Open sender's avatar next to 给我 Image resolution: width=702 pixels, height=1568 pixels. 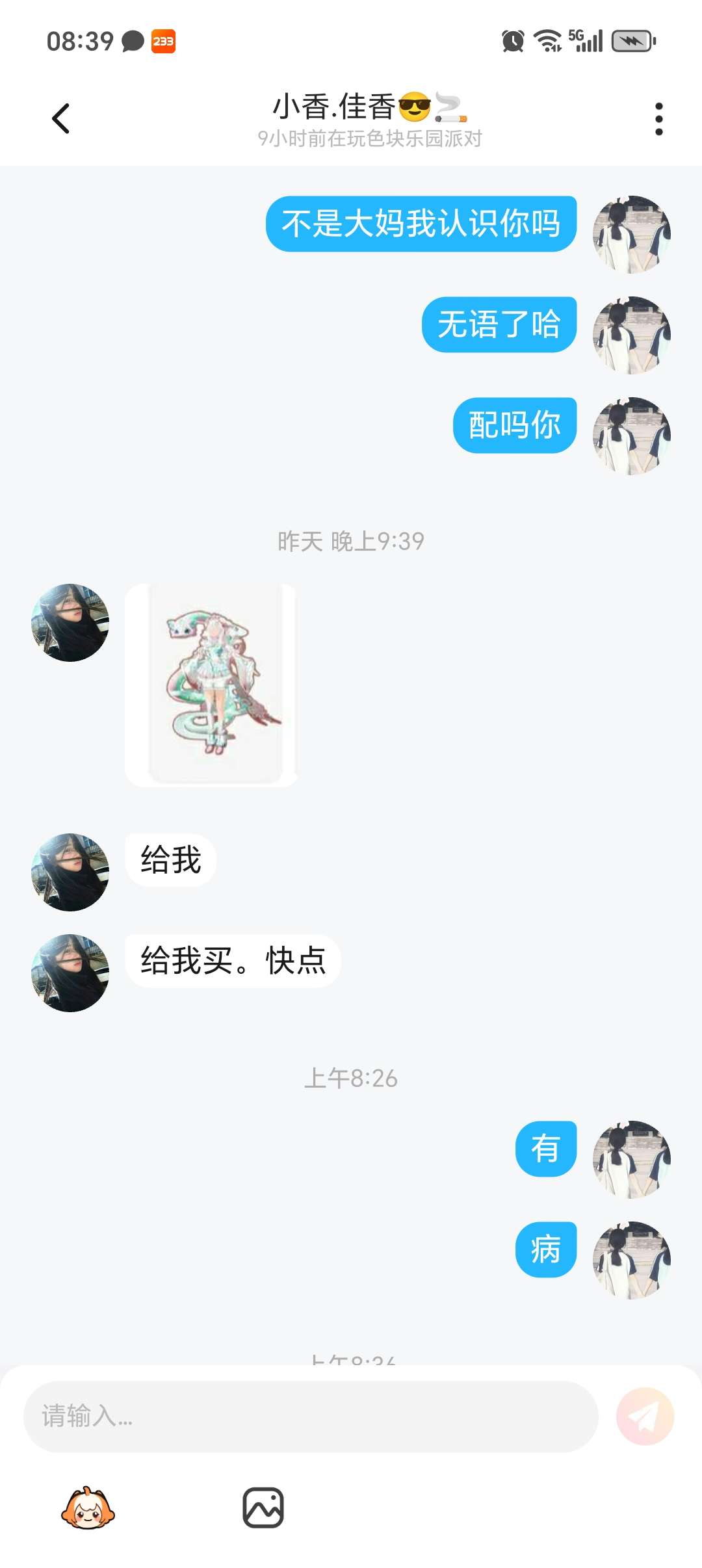(x=70, y=872)
